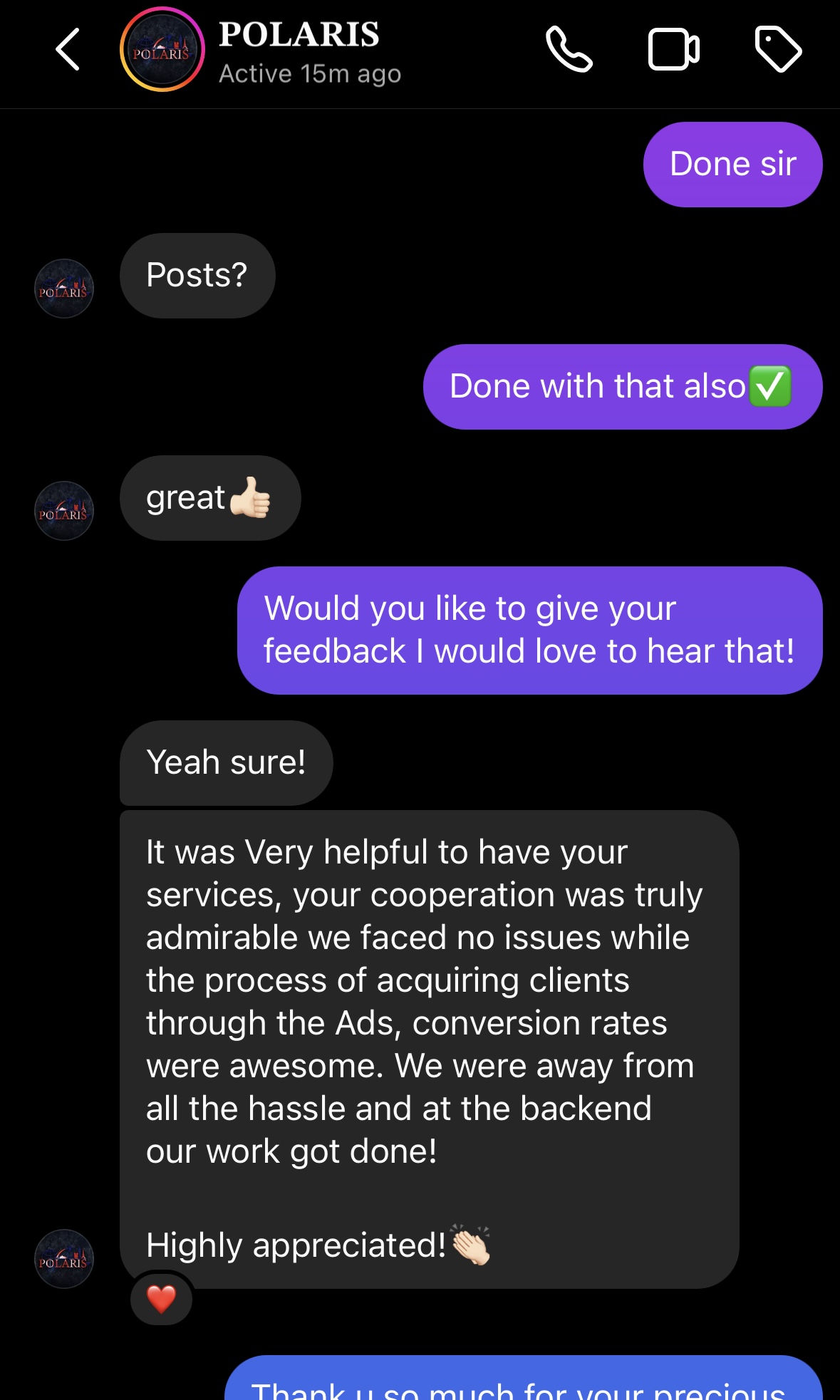Viewport: 840px width, 1400px height.
Task: Start a voice call with POLARIS
Action: [x=569, y=50]
